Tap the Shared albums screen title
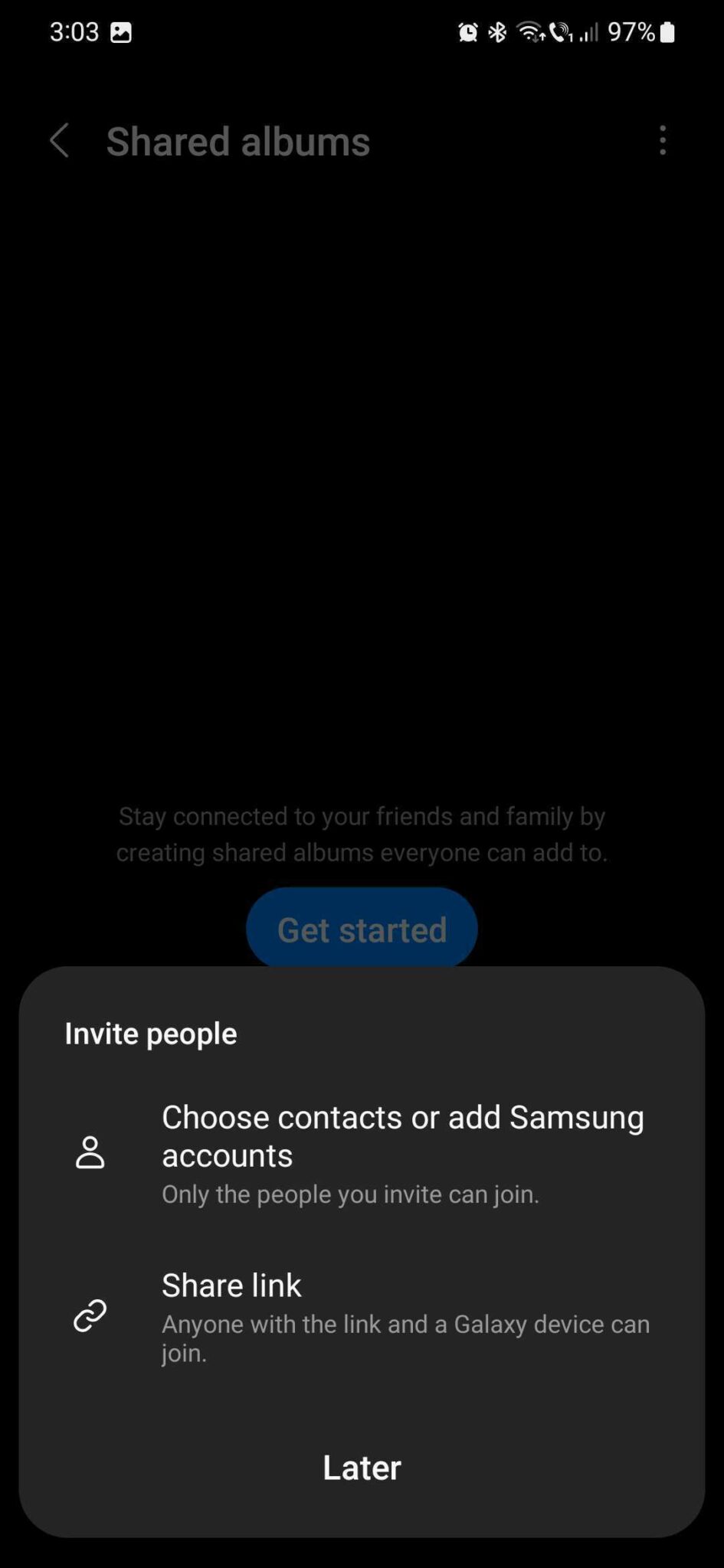724x1568 pixels. [238, 141]
